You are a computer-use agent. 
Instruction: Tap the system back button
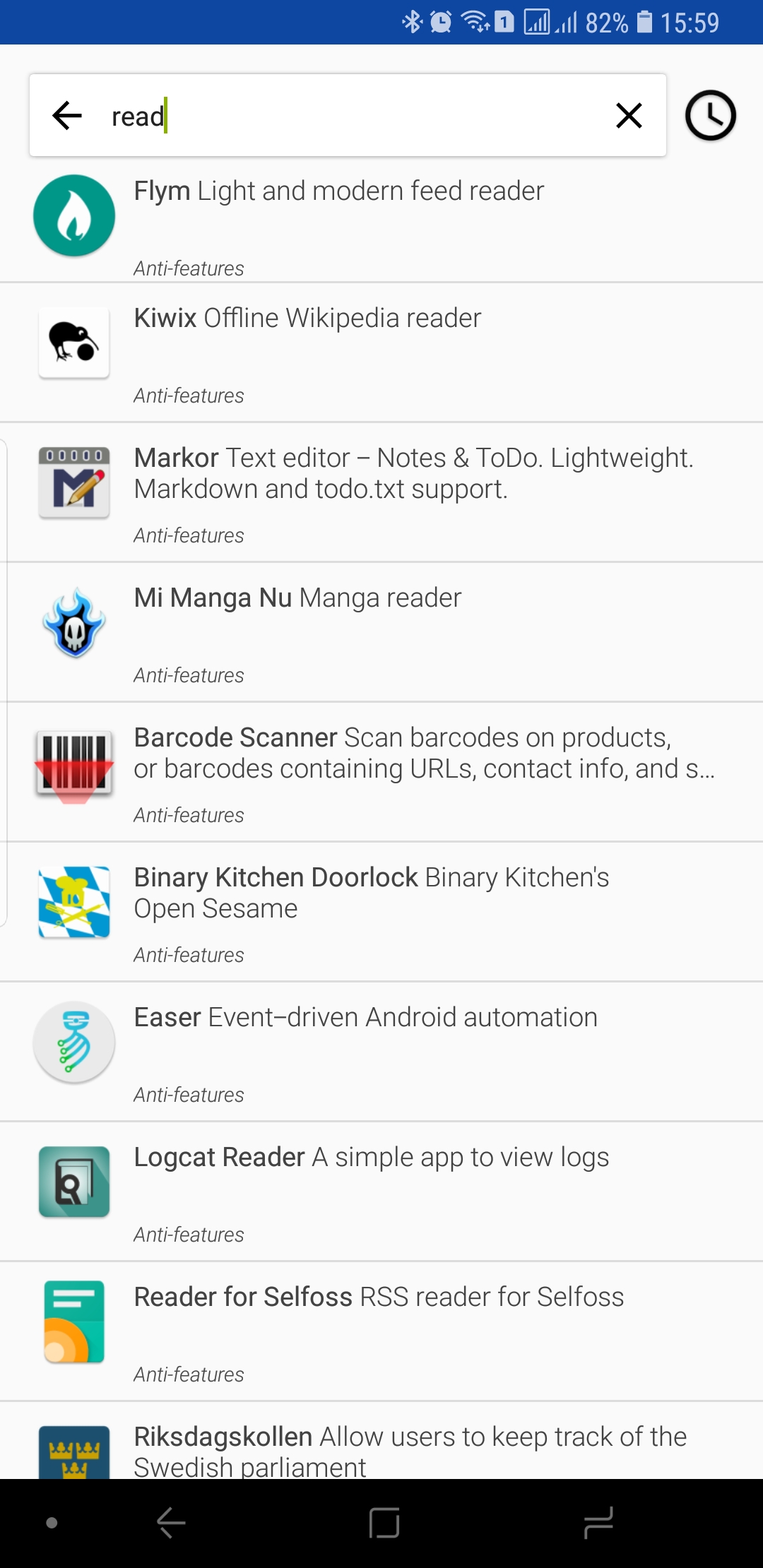[x=171, y=1523]
